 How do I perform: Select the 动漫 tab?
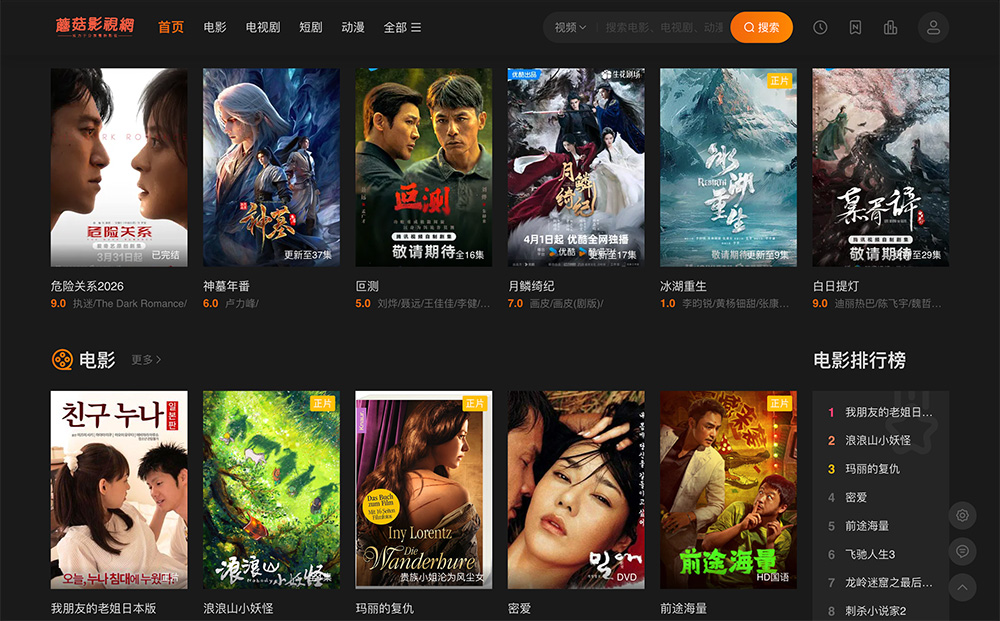tap(353, 28)
